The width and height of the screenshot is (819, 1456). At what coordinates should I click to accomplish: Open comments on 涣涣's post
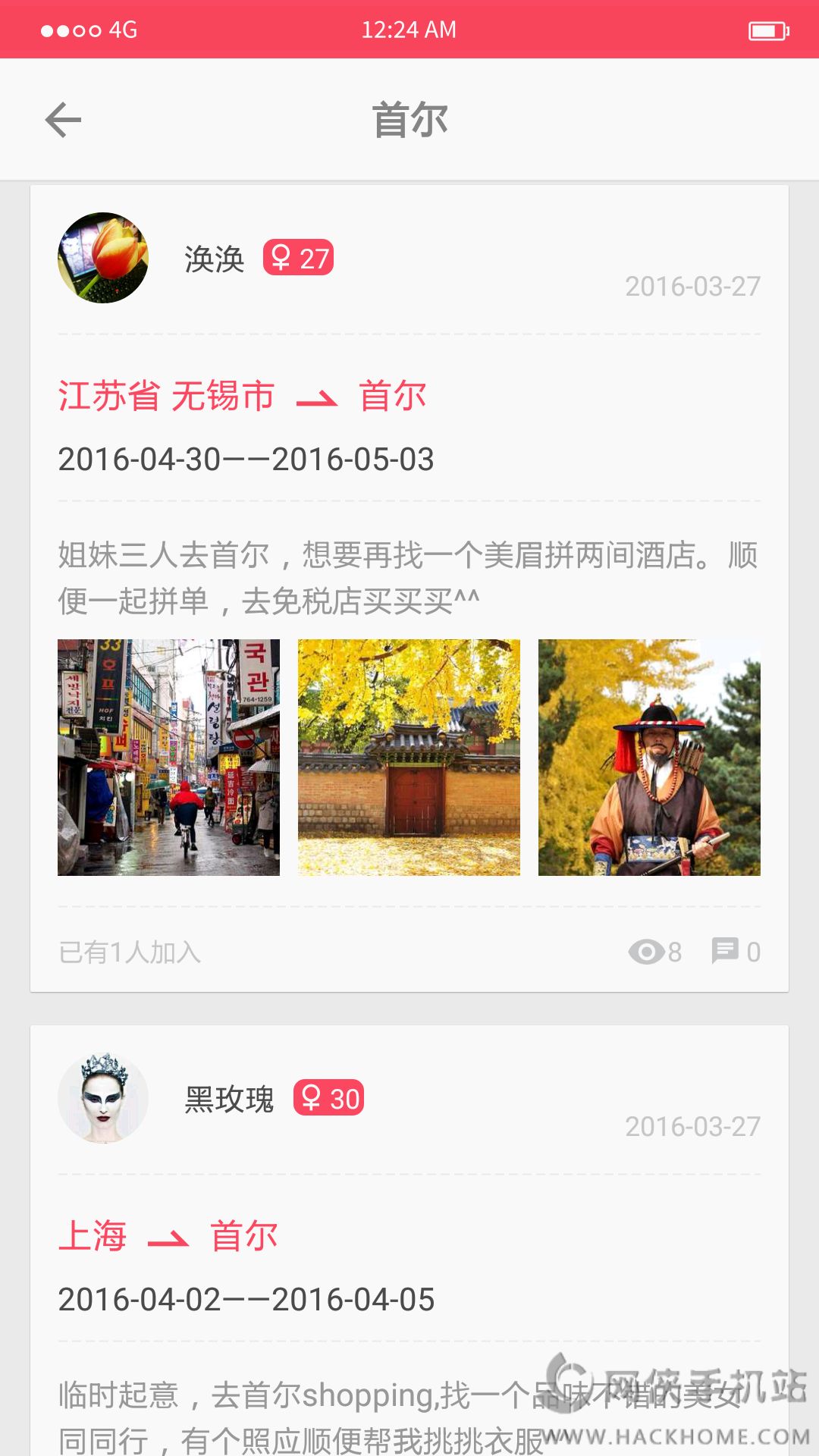[735, 951]
